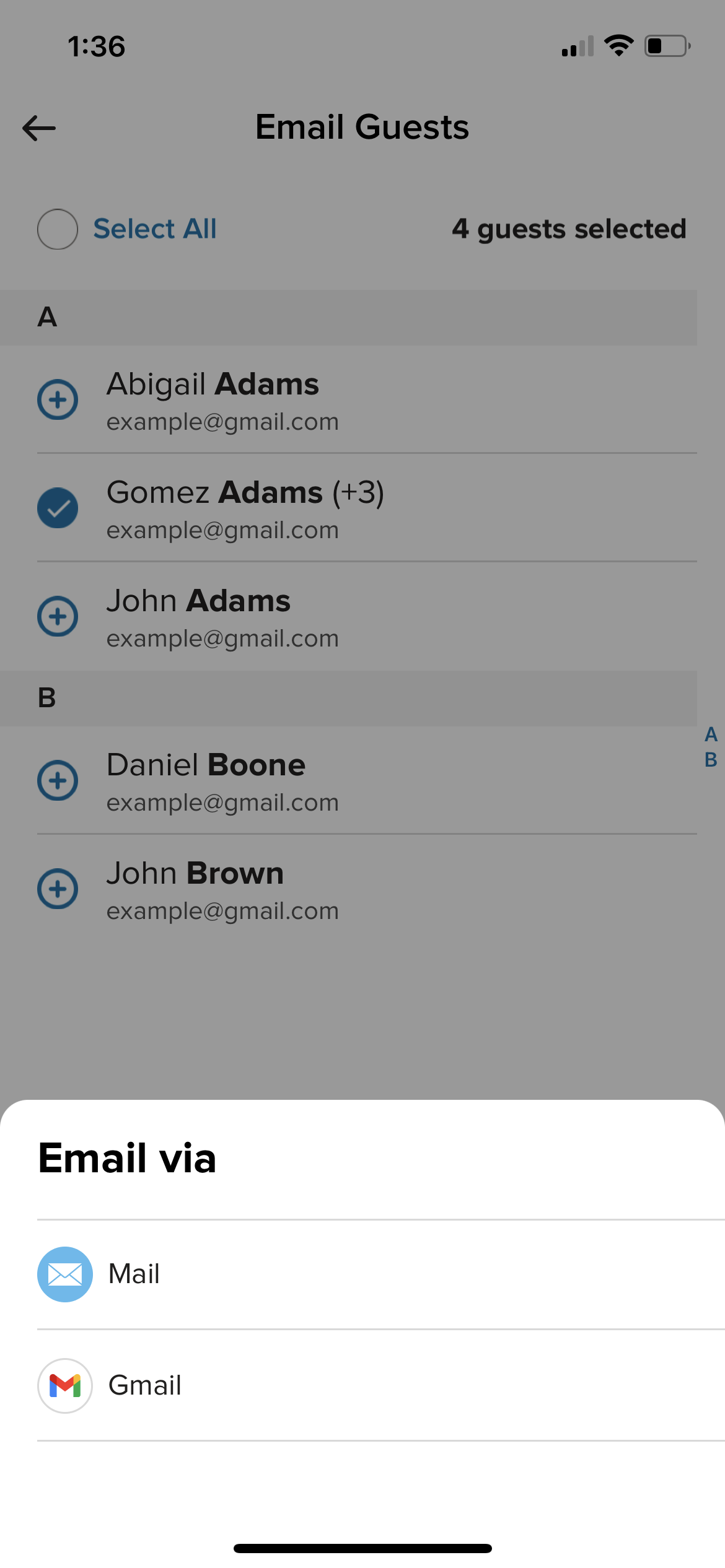Check the Select All circle

[x=58, y=229]
